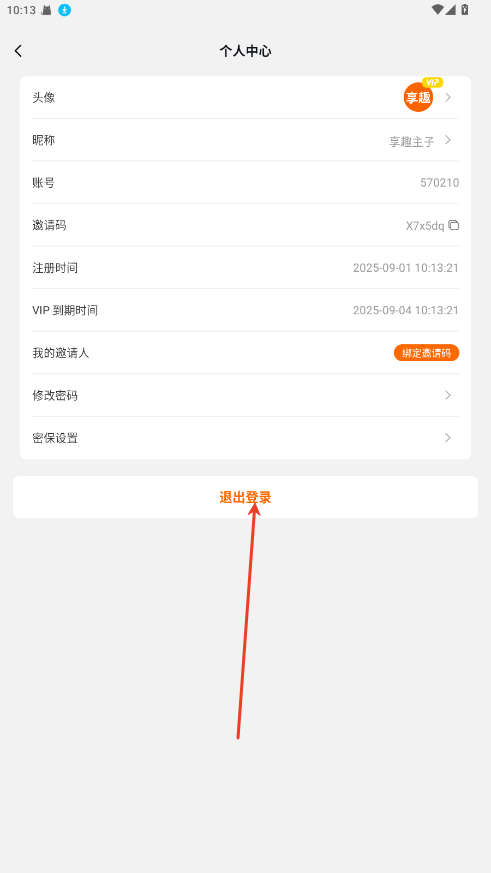Viewport: 491px width, 873px height.
Task: Open 密保设置 row
Action: tap(246, 438)
